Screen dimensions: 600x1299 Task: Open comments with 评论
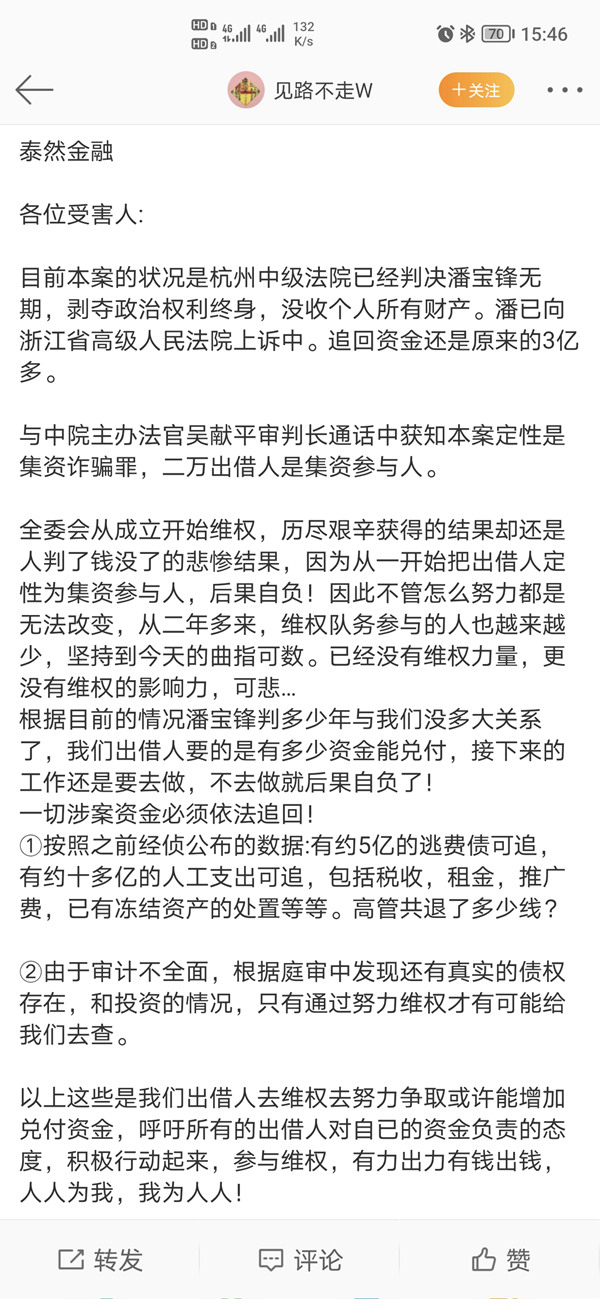(x=300, y=1260)
